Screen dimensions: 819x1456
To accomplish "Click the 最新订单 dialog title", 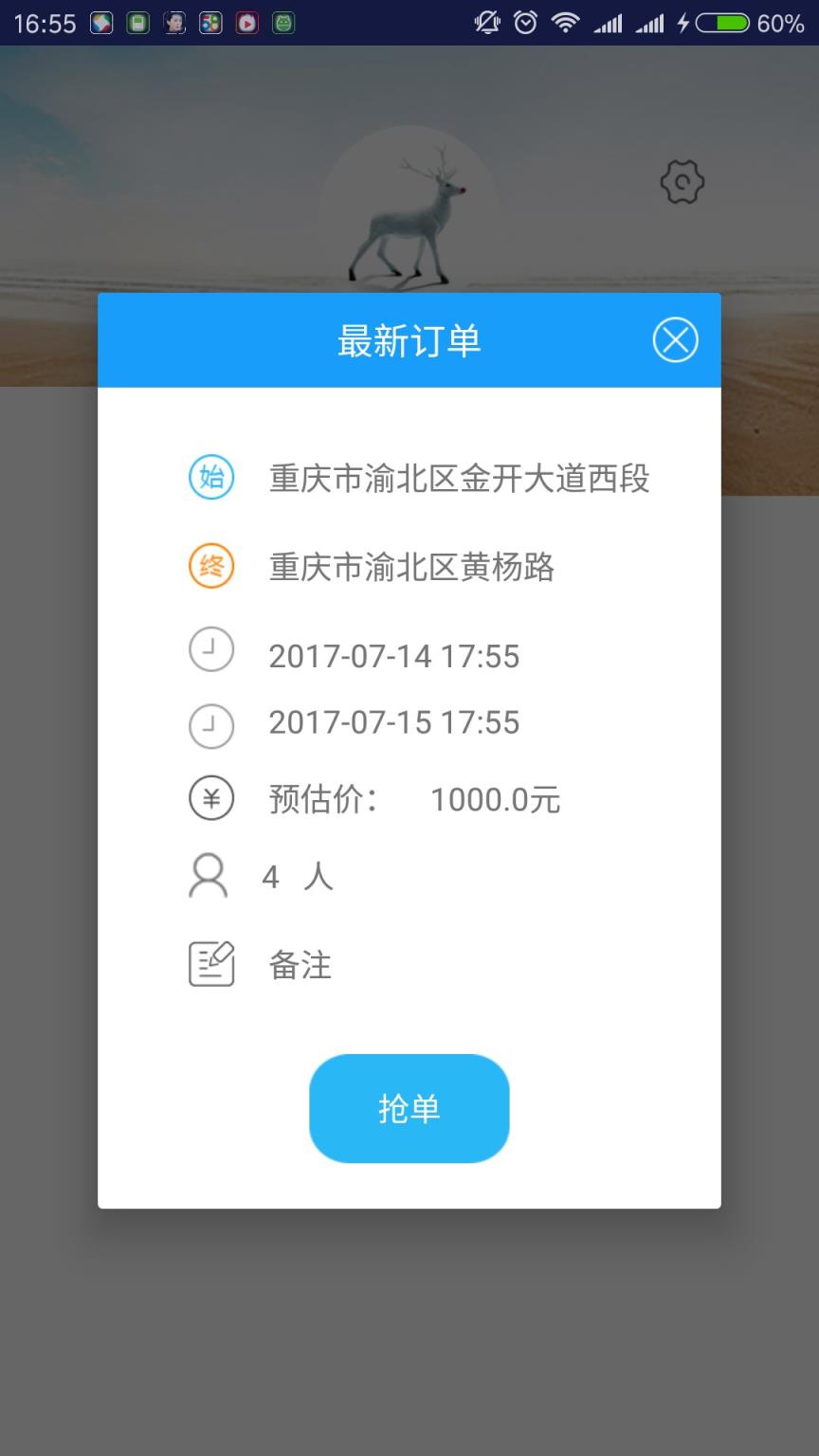I will pos(409,341).
